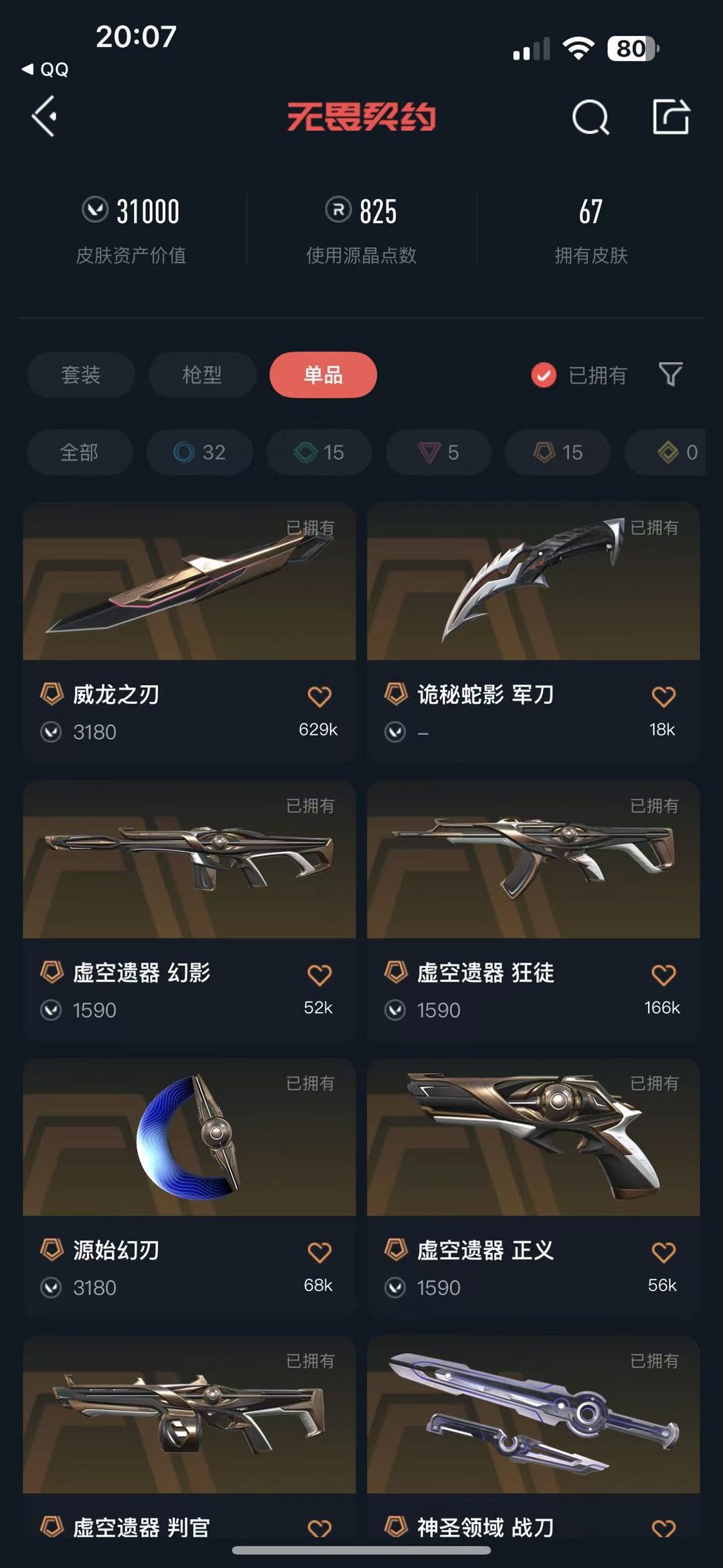Open the 威龙之刃 skin card
The height and width of the screenshot is (1568, 723).
(x=189, y=632)
